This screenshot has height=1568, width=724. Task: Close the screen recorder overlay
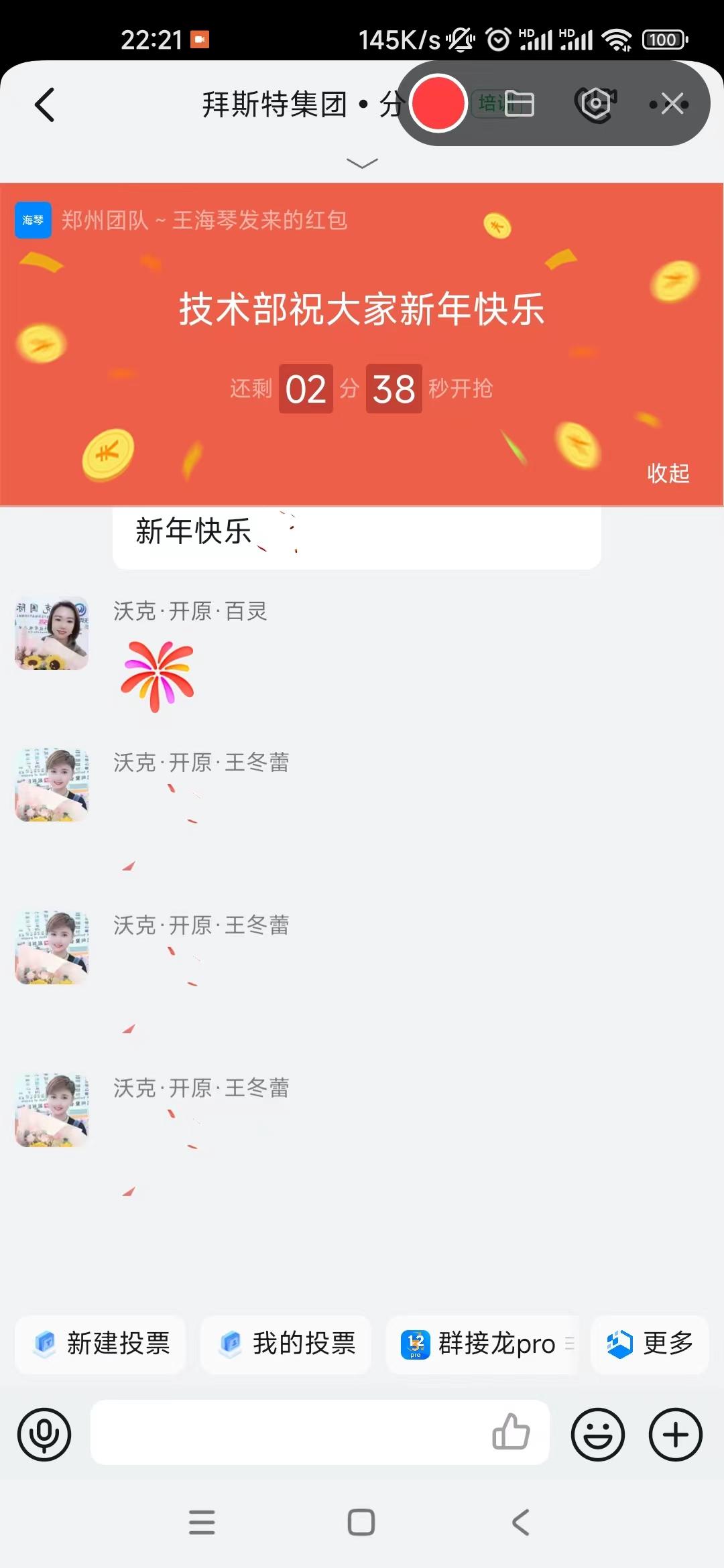click(672, 103)
